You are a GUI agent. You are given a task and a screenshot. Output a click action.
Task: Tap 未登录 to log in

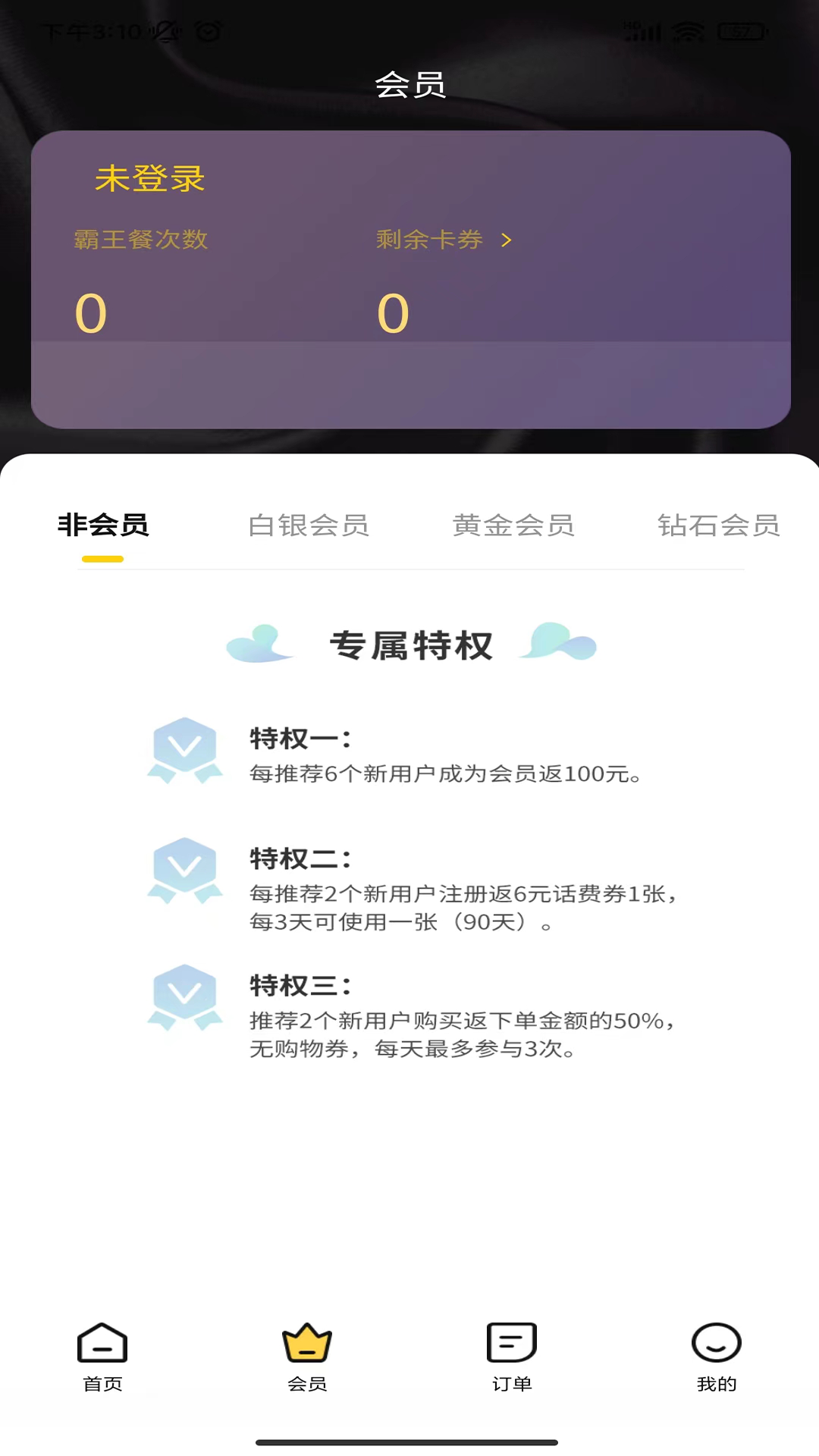click(149, 179)
